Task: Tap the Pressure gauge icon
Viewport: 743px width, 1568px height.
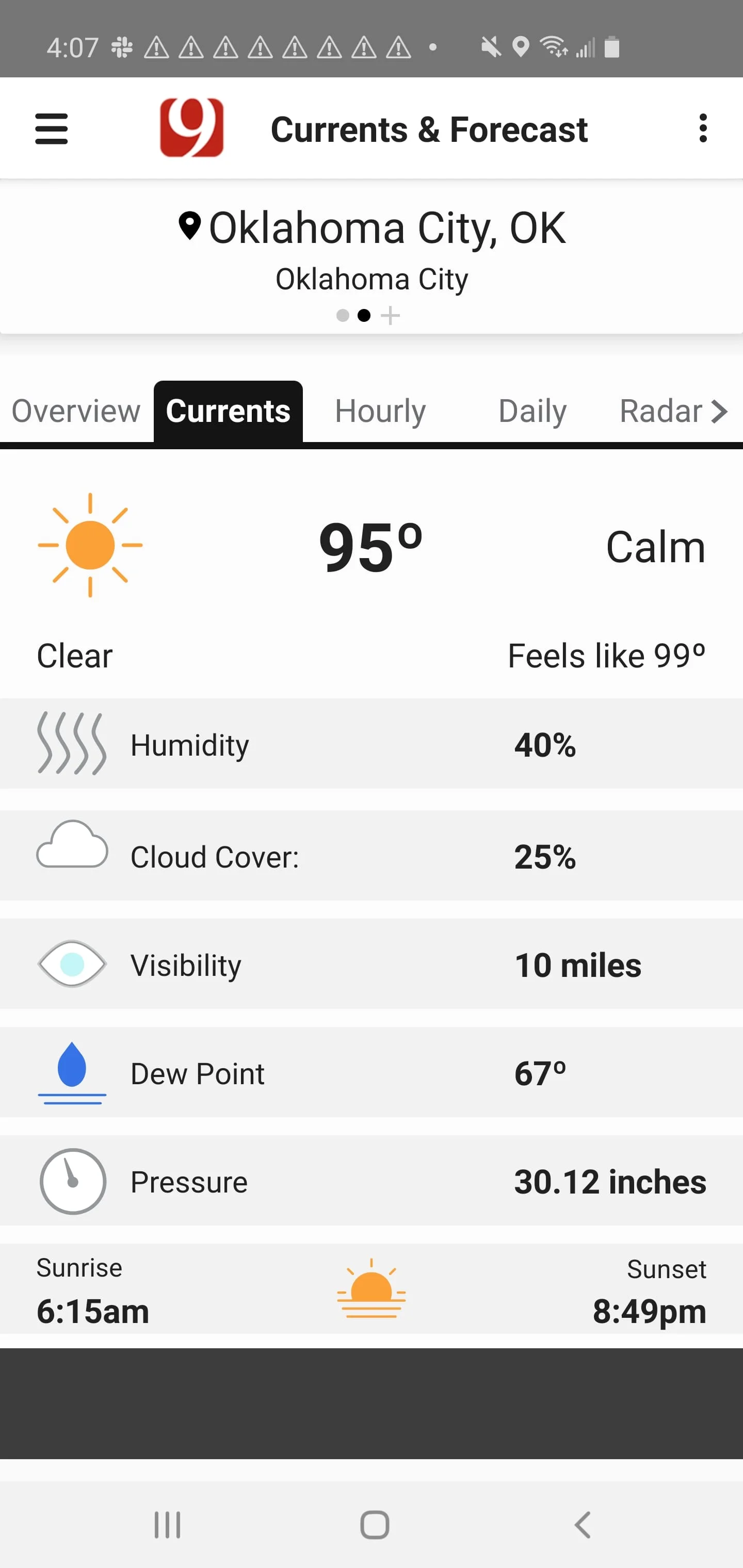Action: [72, 1180]
